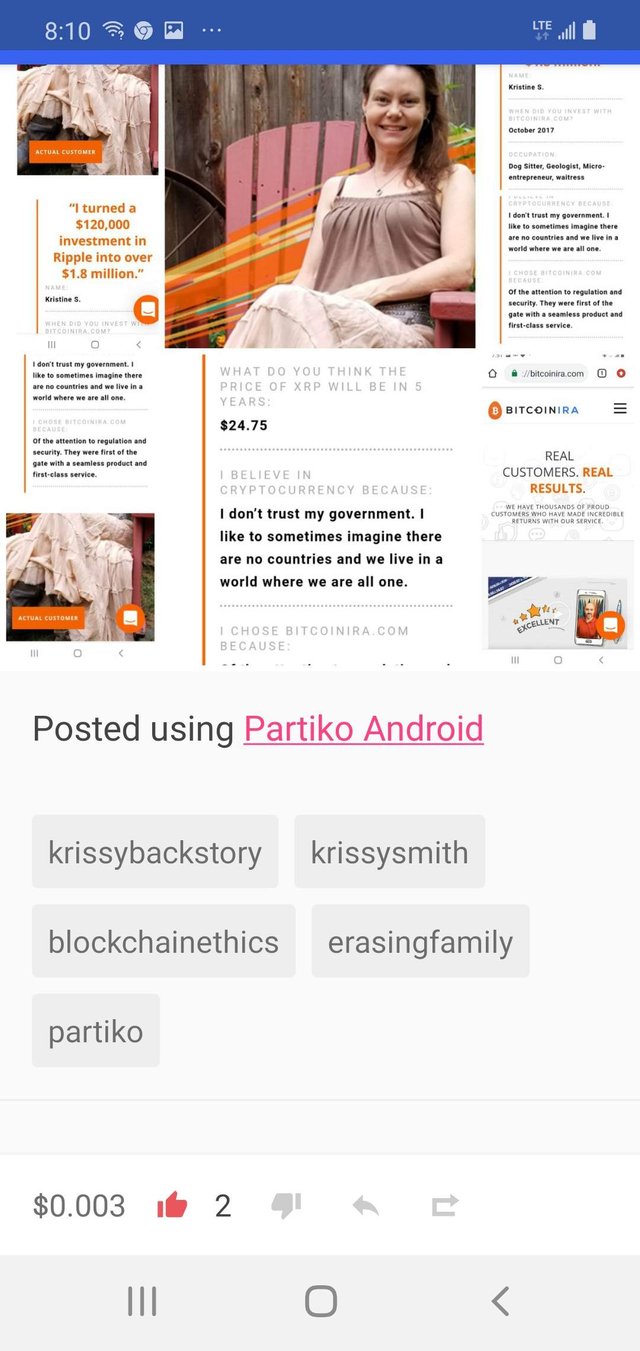
Task: Browse the erasingfamily tag
Action: (420, 941)
